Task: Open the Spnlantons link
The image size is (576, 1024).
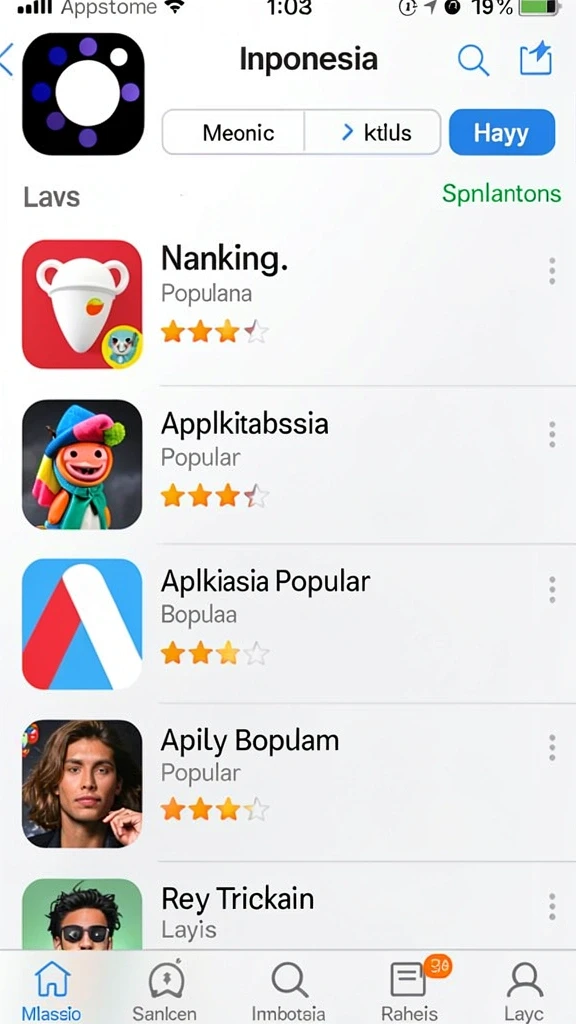Action: click(501, 194)
